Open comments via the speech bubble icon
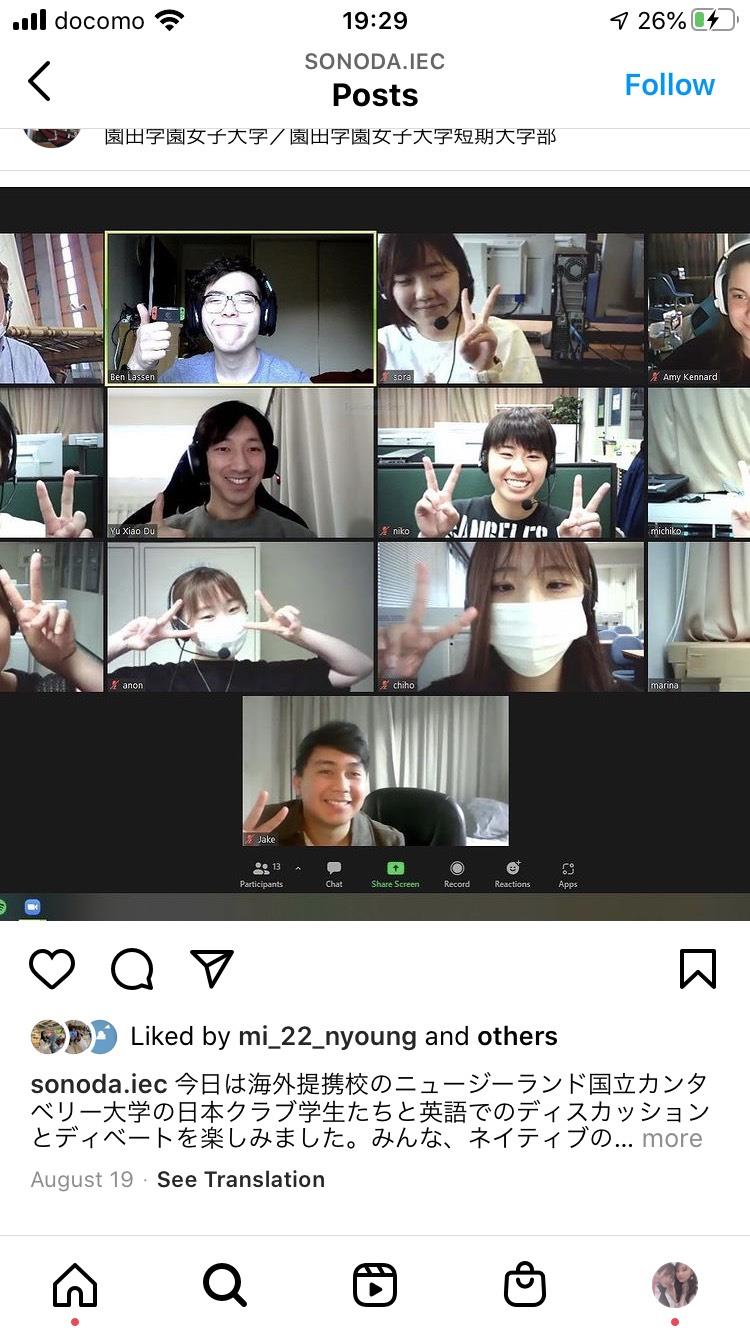Screen dimensions: 750x1334 [x=132, y=968]
